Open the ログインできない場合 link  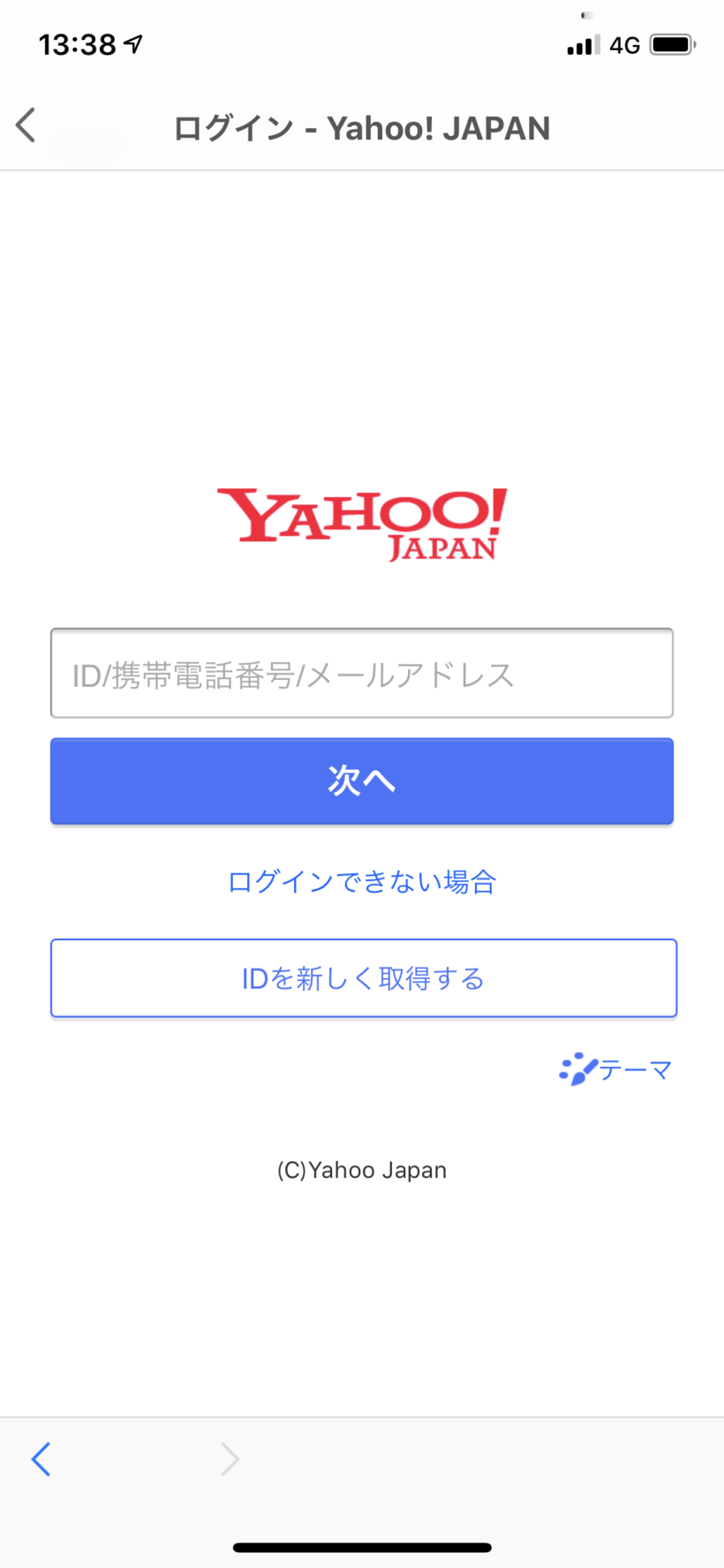pos(361,881)
